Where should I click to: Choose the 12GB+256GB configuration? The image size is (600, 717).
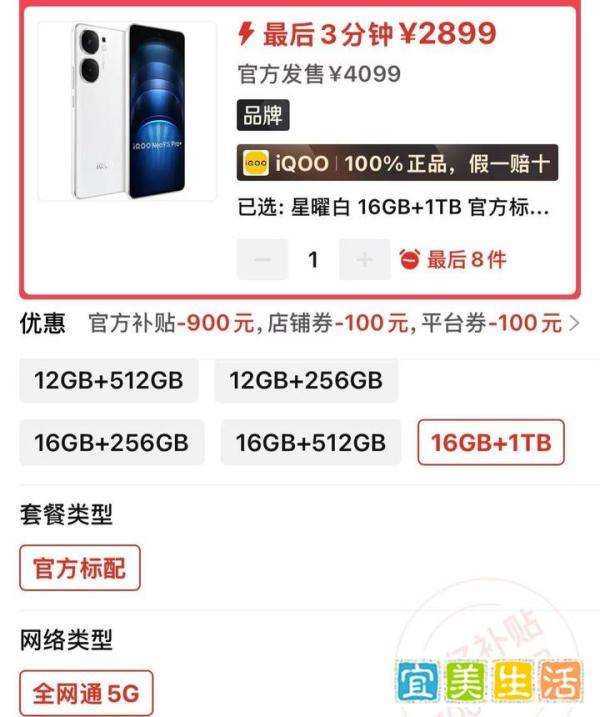point(306,381)
